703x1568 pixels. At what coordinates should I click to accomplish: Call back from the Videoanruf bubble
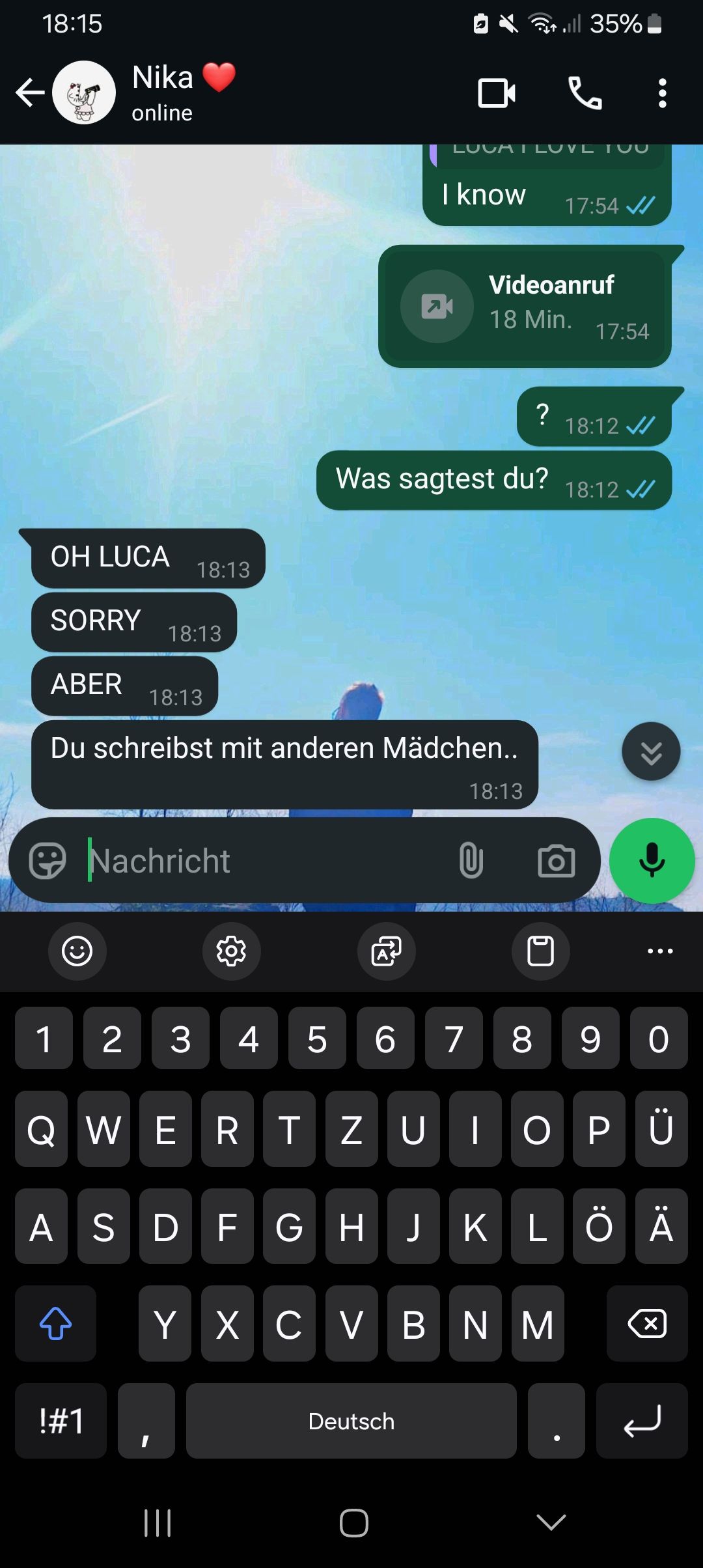click(x=437, y=306)
